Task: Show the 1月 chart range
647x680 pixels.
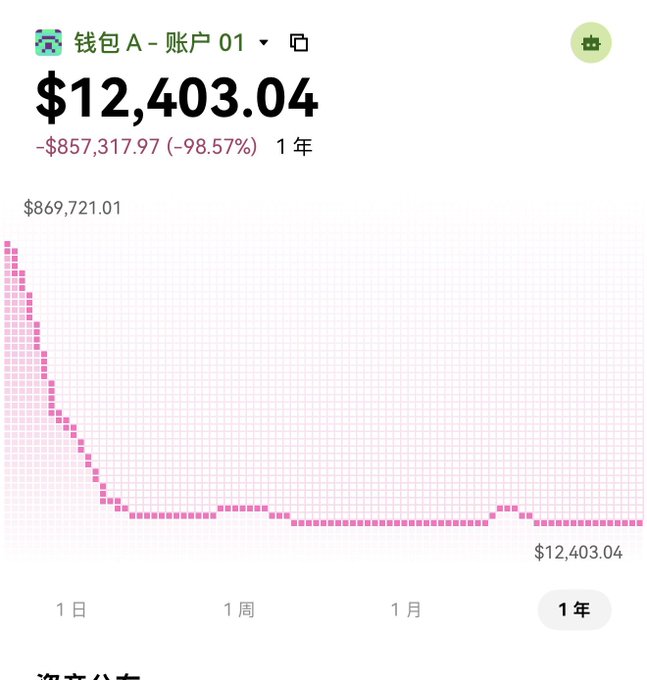Action: (406, 609)
